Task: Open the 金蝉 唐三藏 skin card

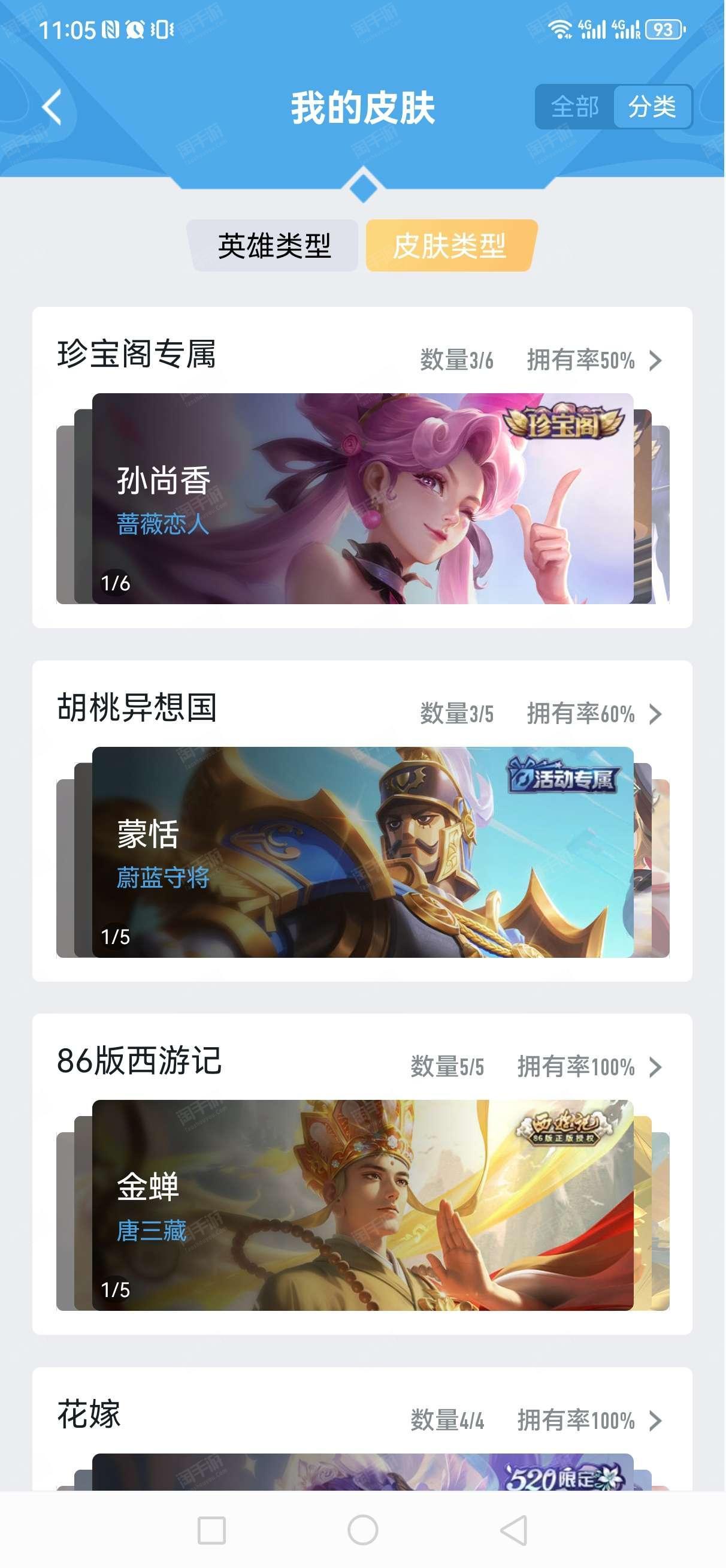Action: [362, 1205]
